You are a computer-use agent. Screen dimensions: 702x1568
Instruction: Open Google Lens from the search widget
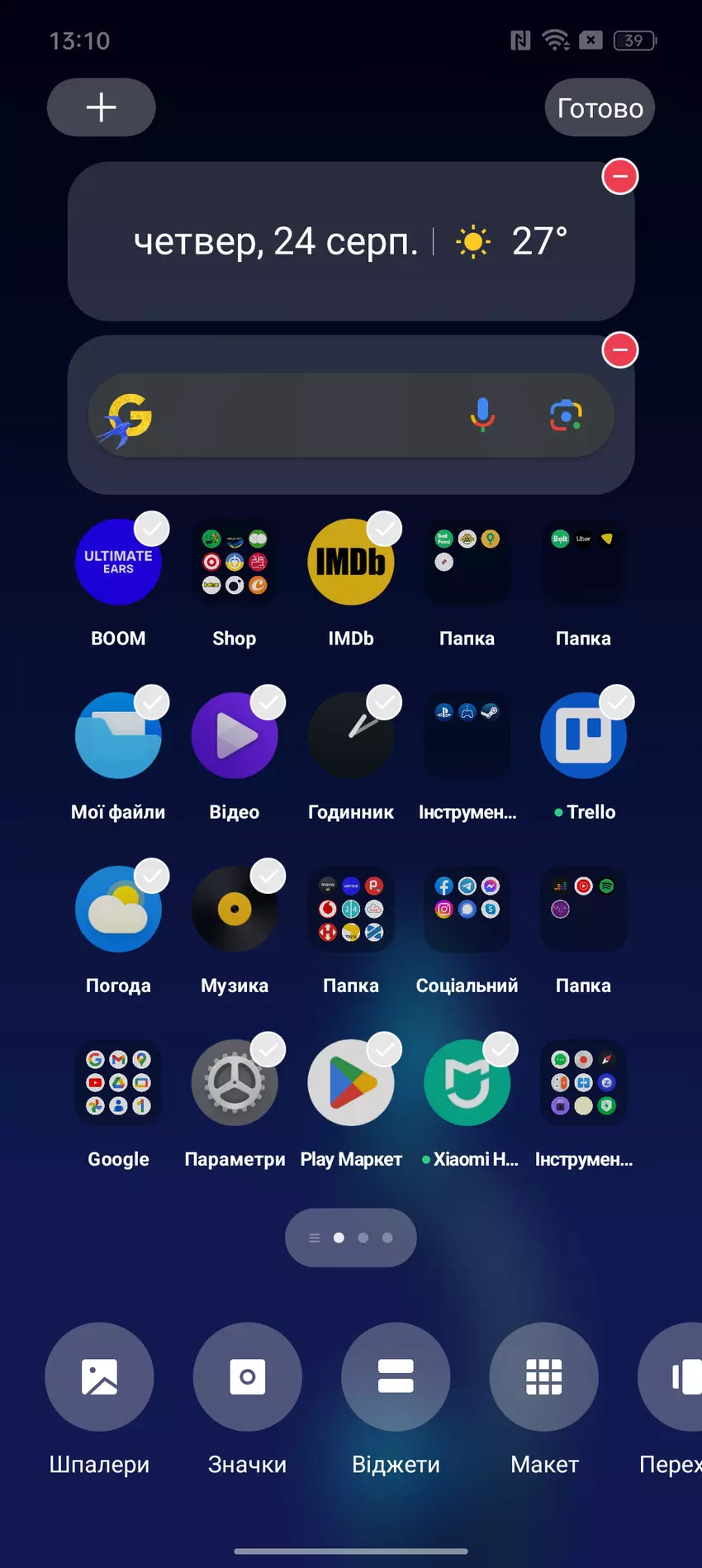566,415
